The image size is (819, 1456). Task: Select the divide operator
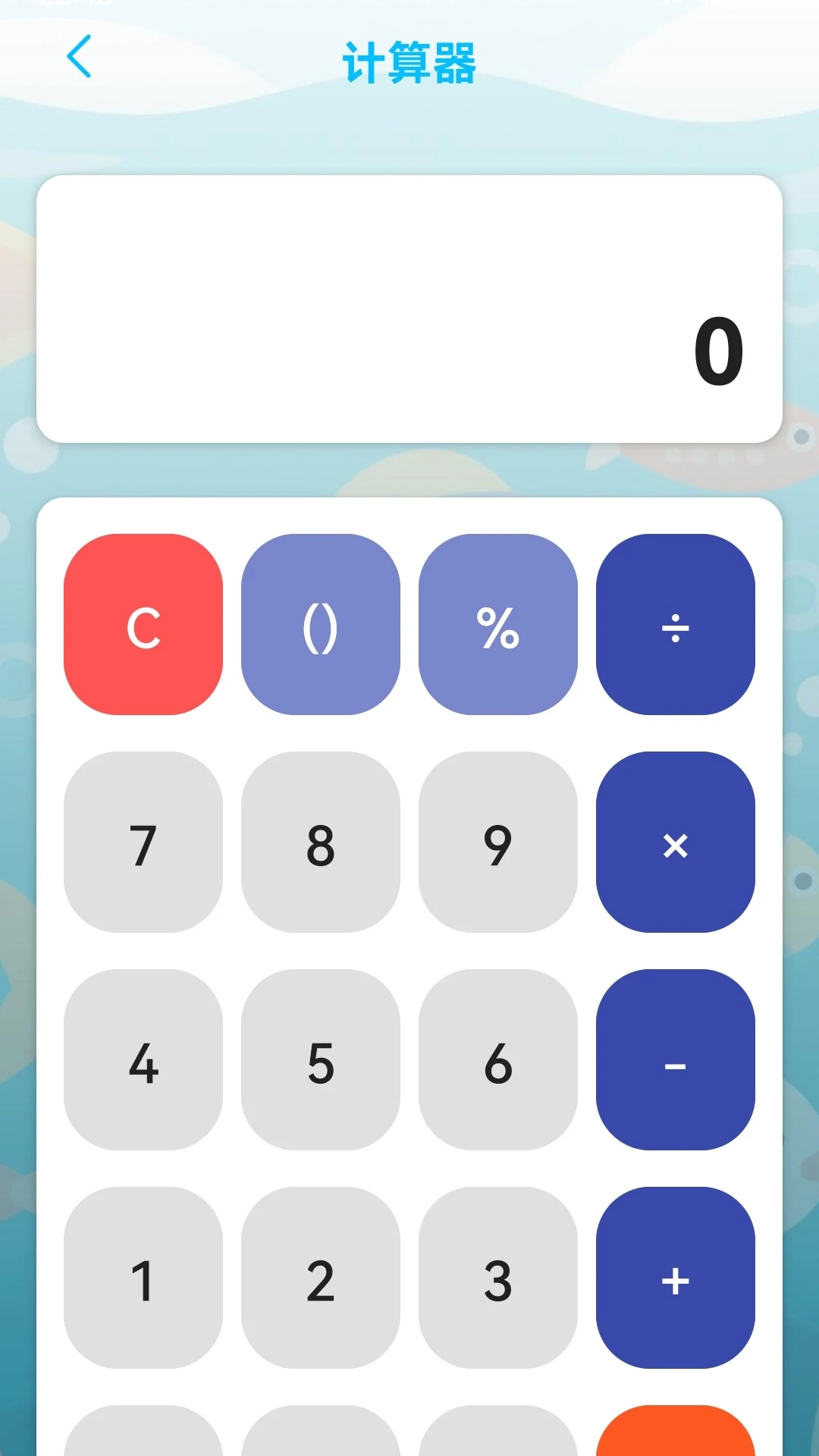tap(676, 624)
